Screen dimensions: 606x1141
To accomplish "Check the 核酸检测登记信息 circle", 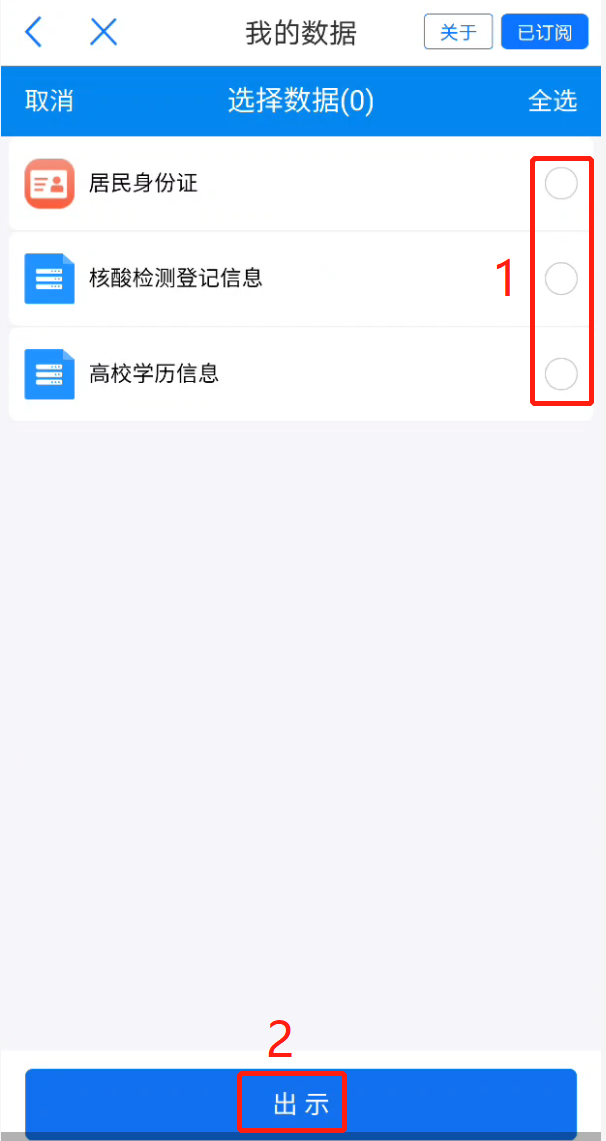I will point(561,279).
